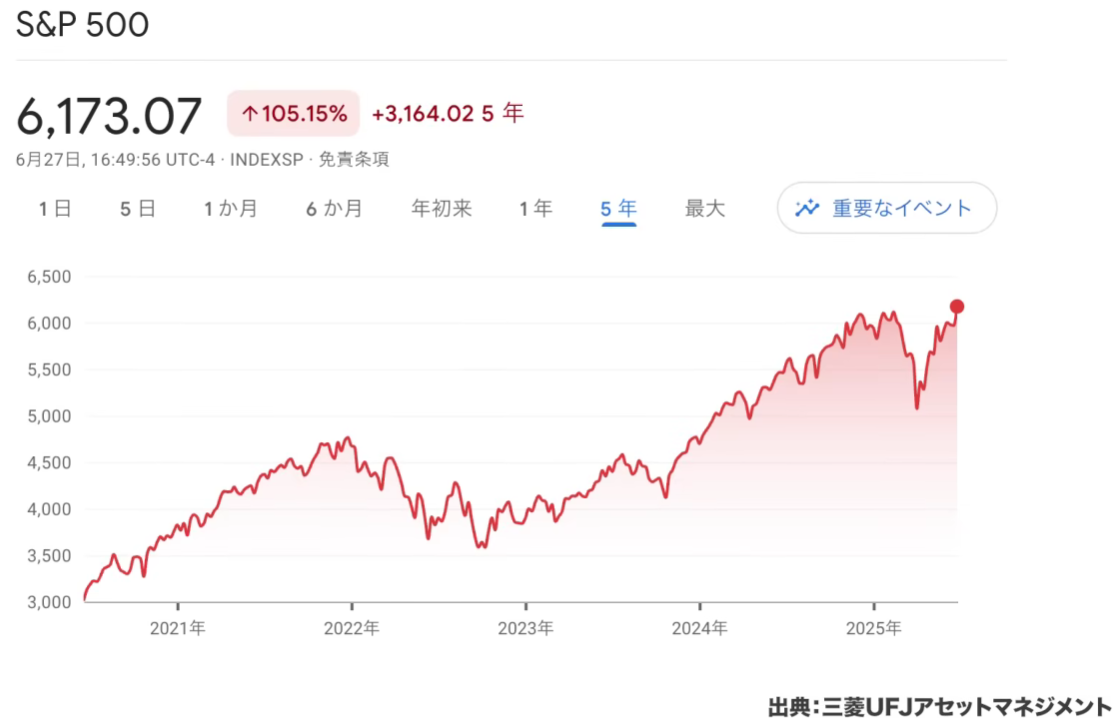Show the 1か月 chart
This screenshot has width=1114, height=718.
[x=230, y=208]
